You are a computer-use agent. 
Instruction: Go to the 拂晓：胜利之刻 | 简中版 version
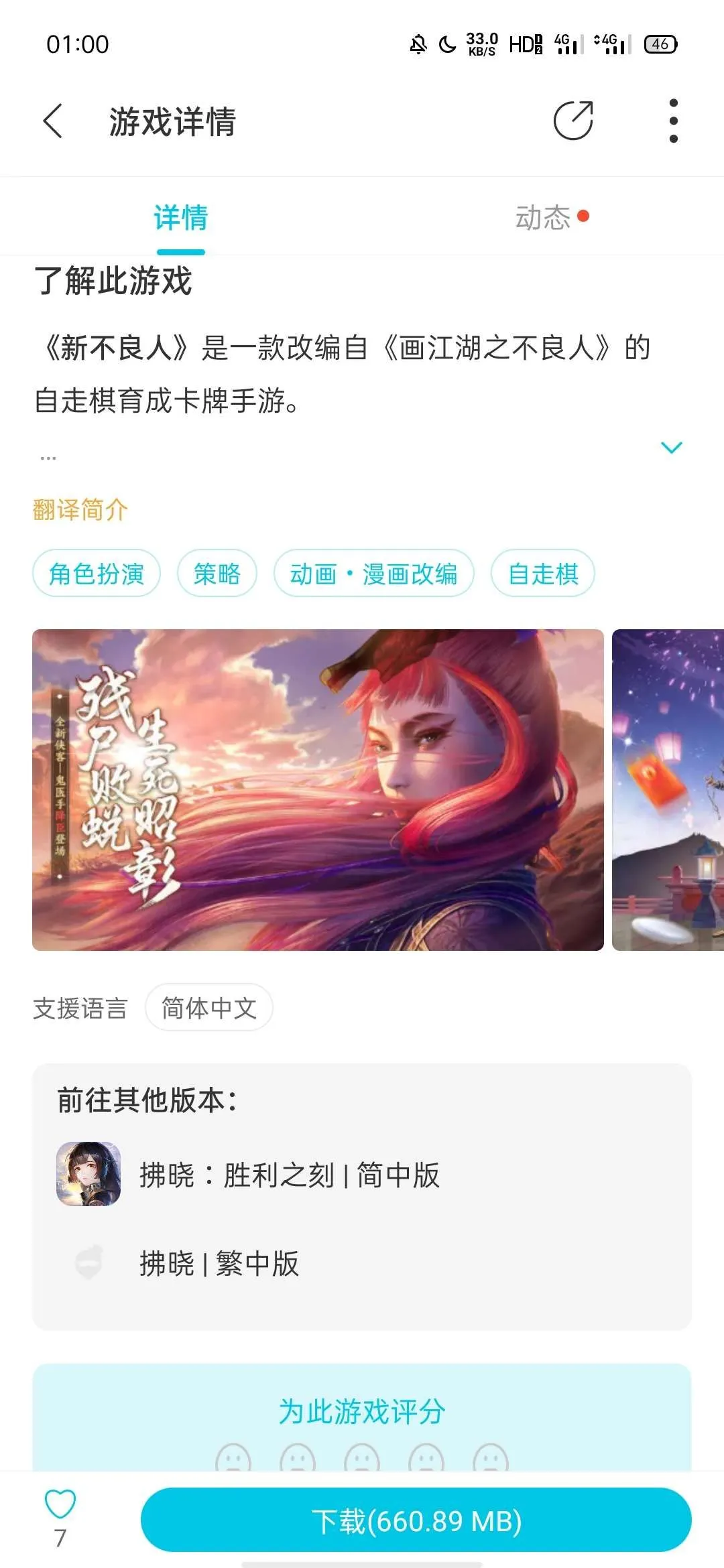(289, 1175)
